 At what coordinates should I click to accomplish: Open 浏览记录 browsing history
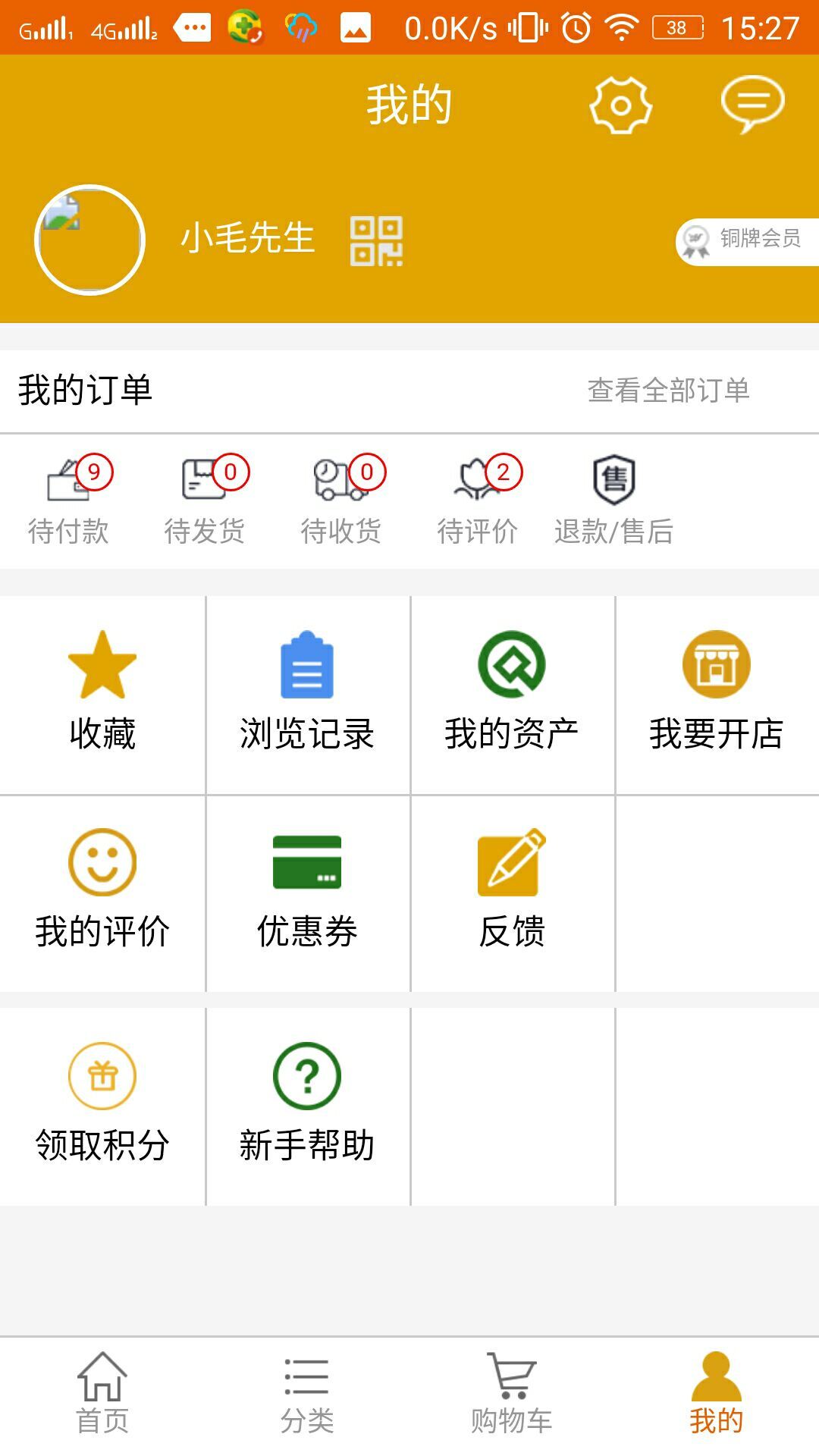tap(306, 694)
